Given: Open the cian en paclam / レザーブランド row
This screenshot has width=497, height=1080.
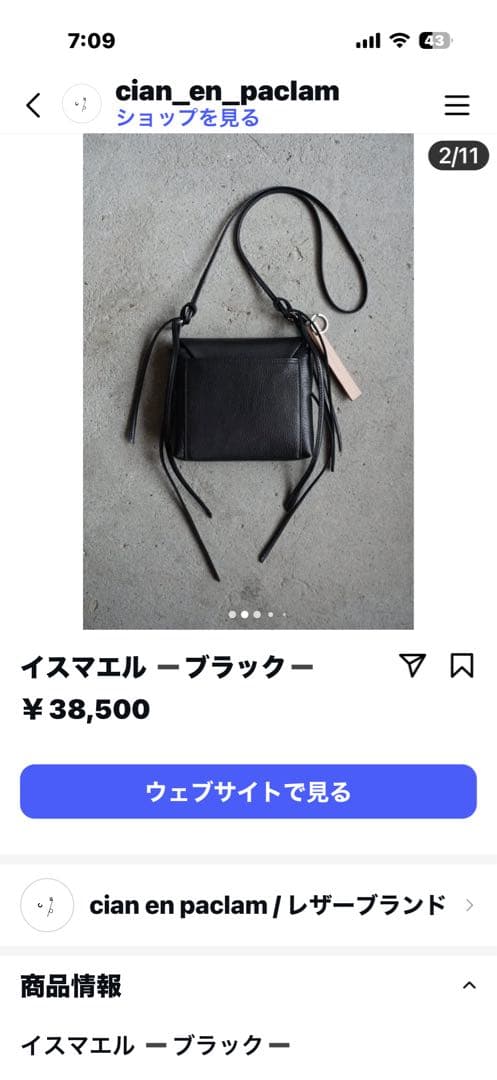Looking at the screenshot, I should (x=248, y=905).
